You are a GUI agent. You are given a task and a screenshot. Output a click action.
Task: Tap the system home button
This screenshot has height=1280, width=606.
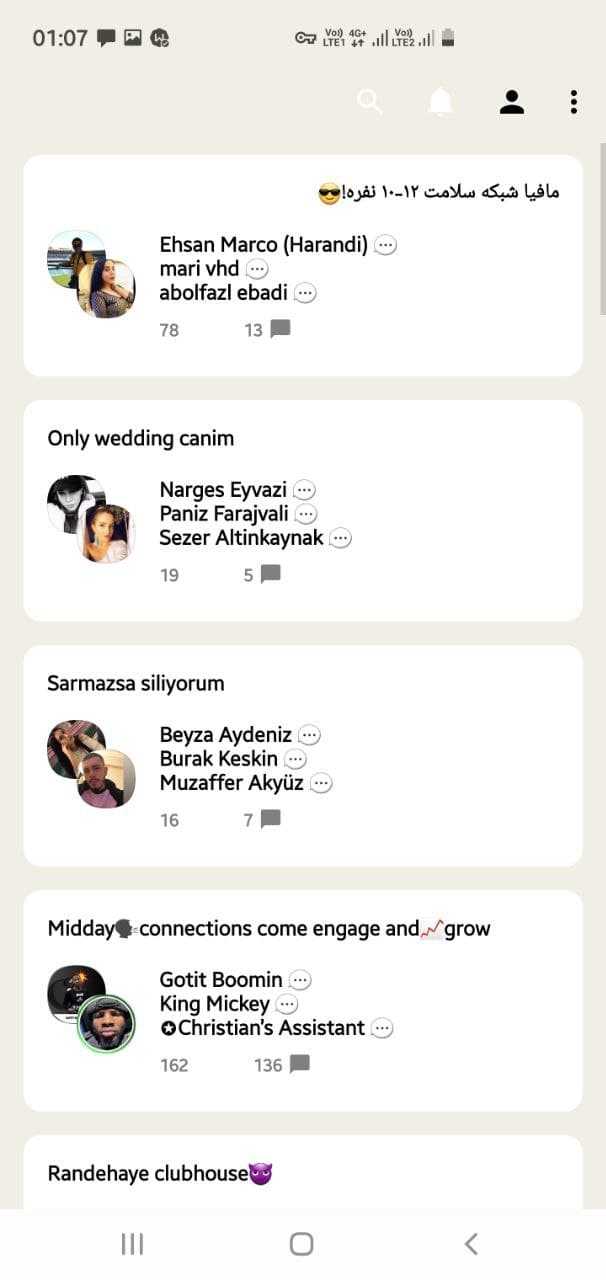(301, 1244)
